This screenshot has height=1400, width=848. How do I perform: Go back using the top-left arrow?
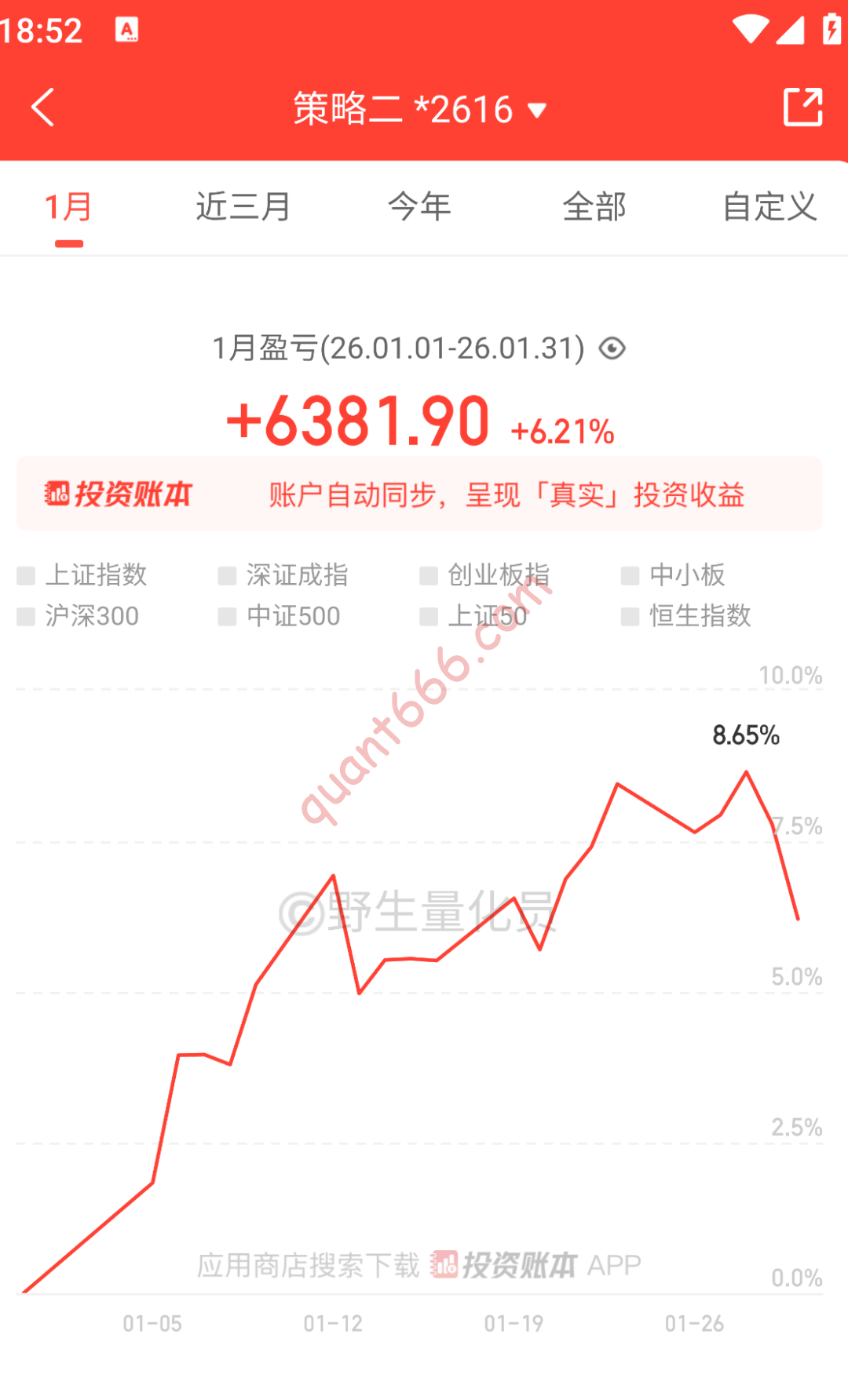pos(43,108)
